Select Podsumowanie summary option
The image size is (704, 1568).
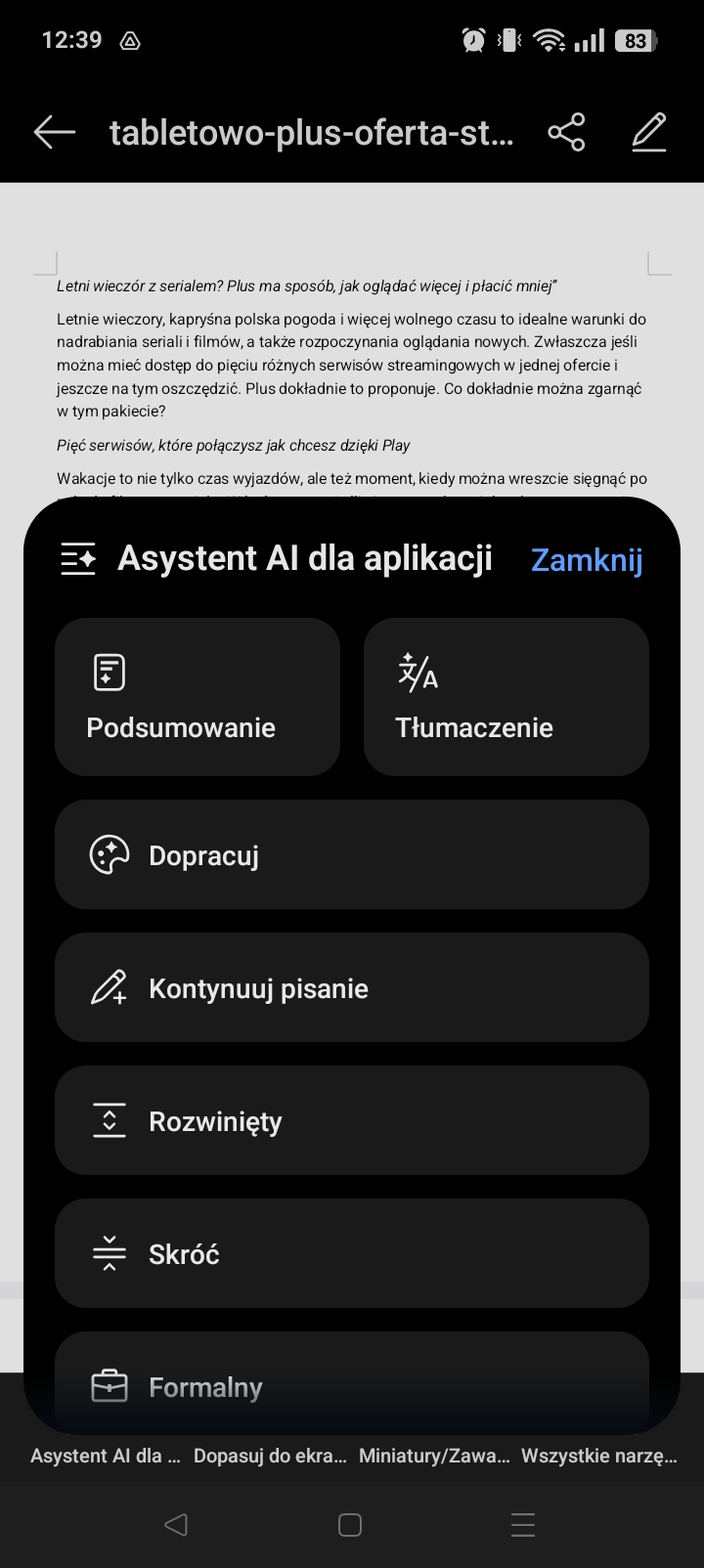click(x=198, y=697)
